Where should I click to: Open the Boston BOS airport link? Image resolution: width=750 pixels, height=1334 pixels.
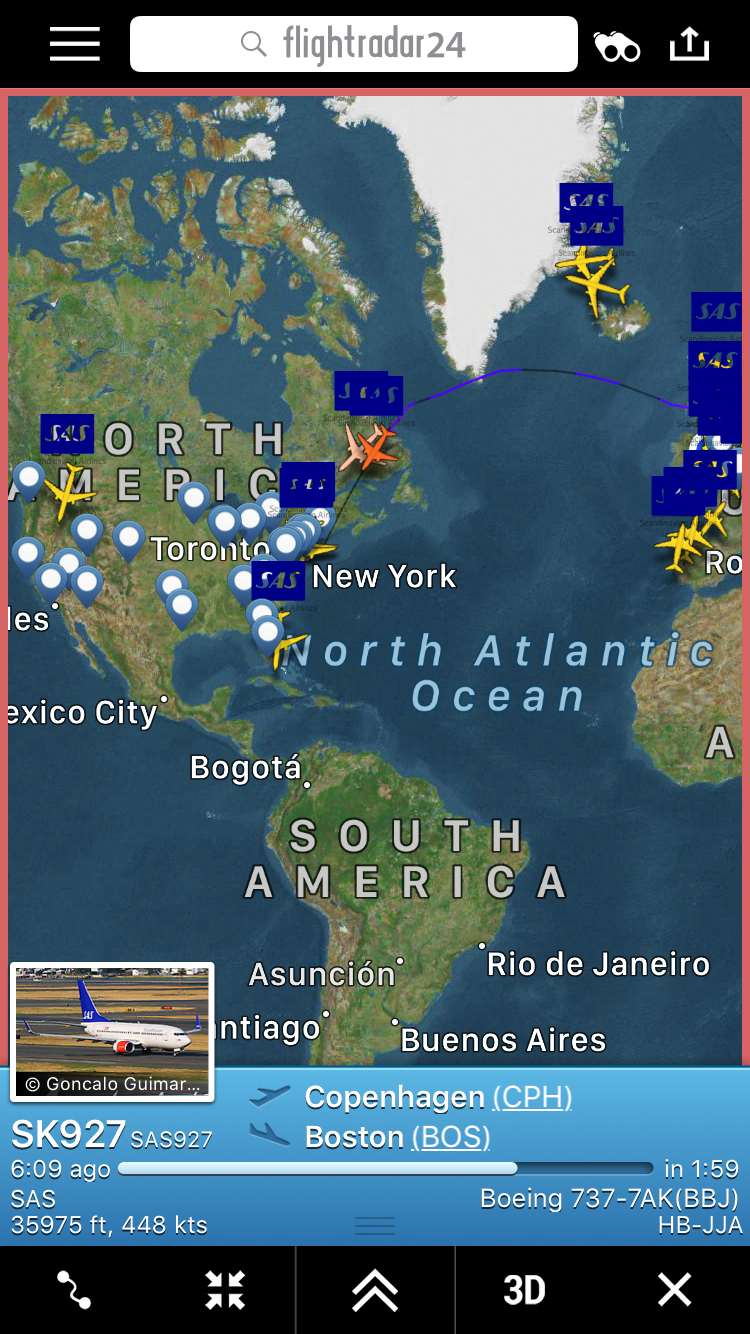[451, 1137]
